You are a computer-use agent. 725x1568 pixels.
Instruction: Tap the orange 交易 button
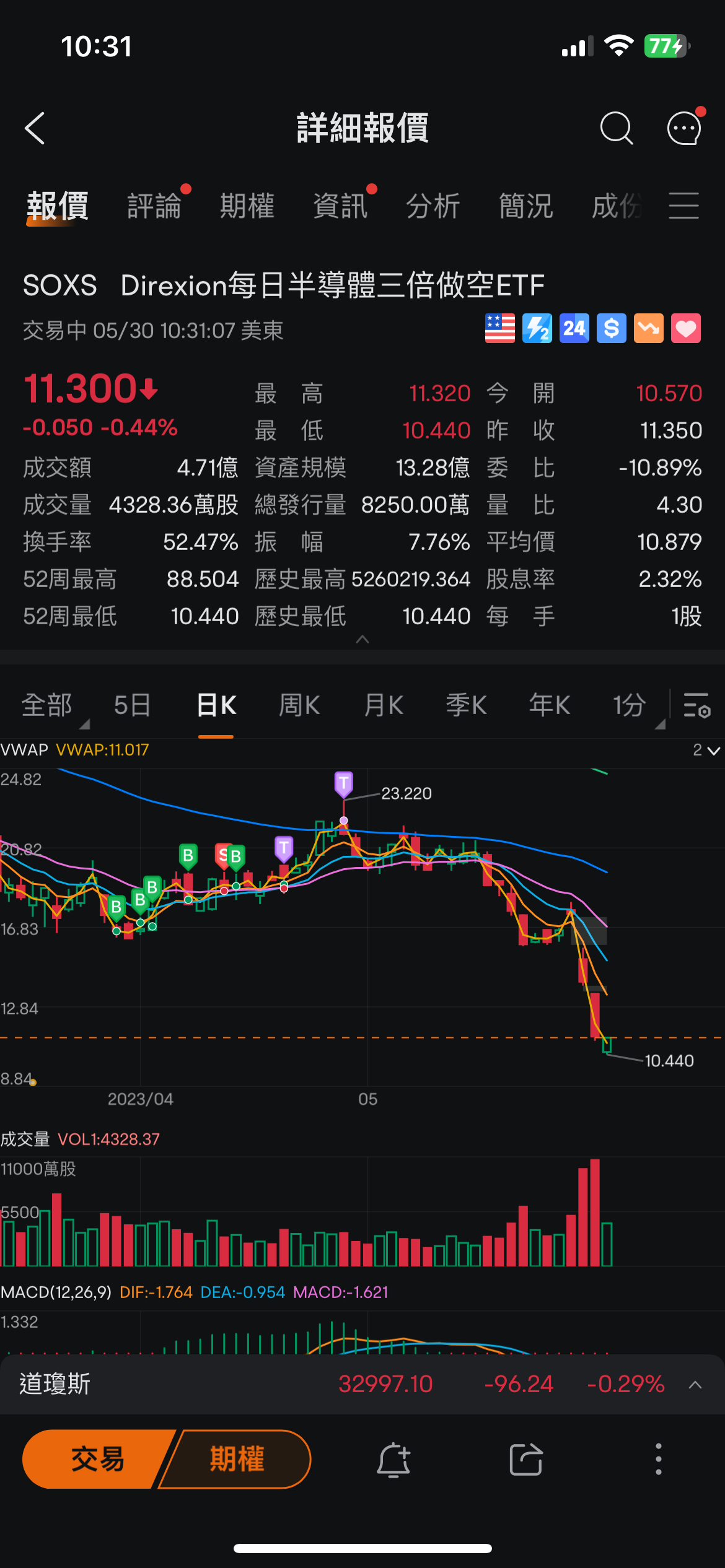point(97,1459)
